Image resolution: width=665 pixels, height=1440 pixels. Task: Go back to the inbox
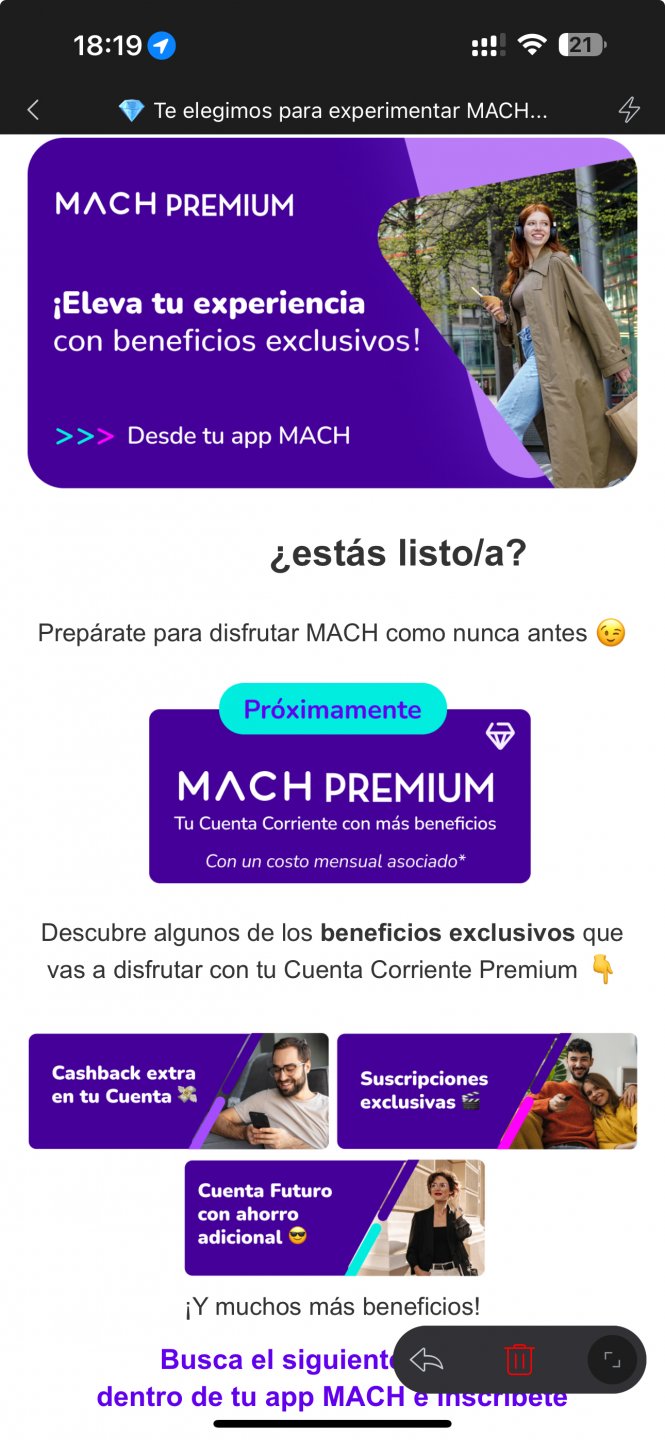(33, 110)
